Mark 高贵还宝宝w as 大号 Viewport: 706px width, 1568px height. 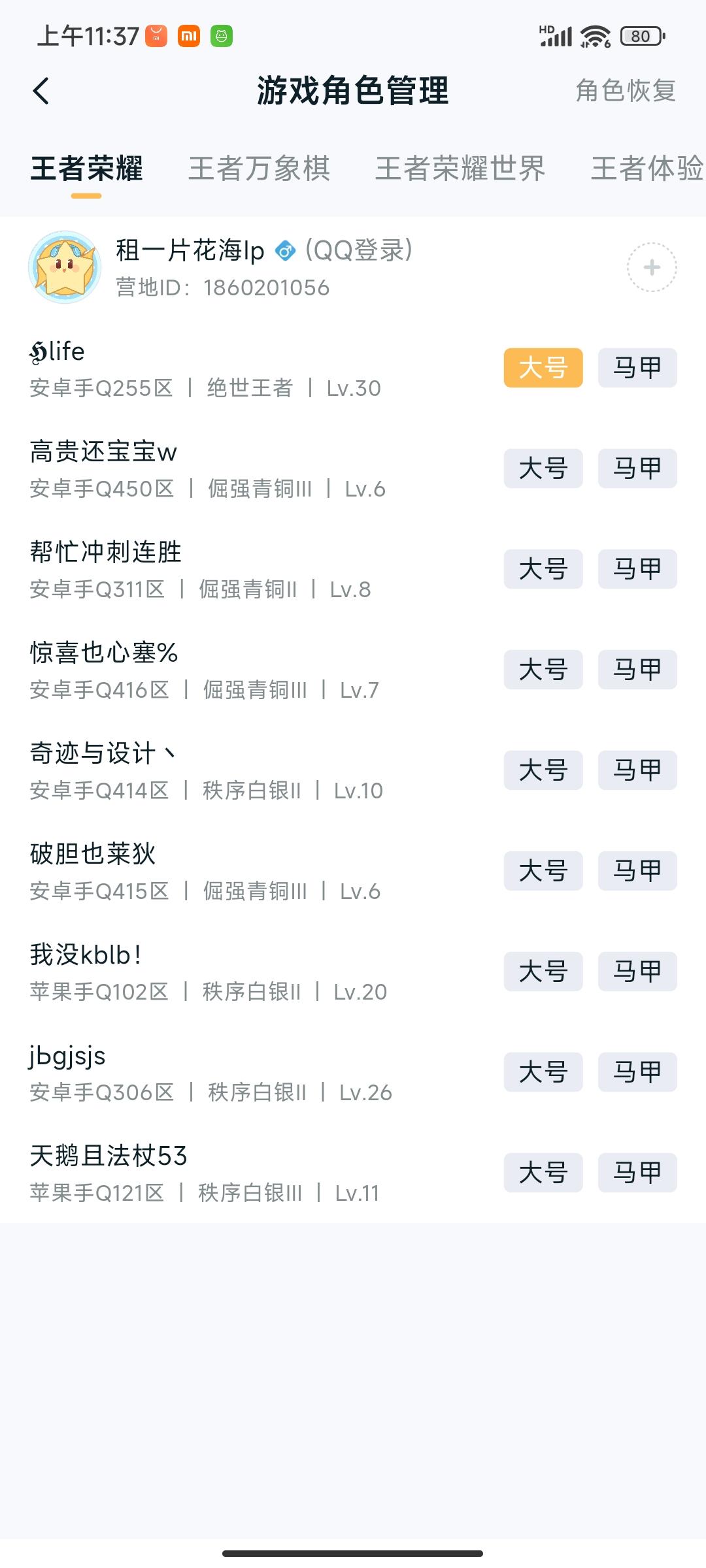tap(543, 468)
